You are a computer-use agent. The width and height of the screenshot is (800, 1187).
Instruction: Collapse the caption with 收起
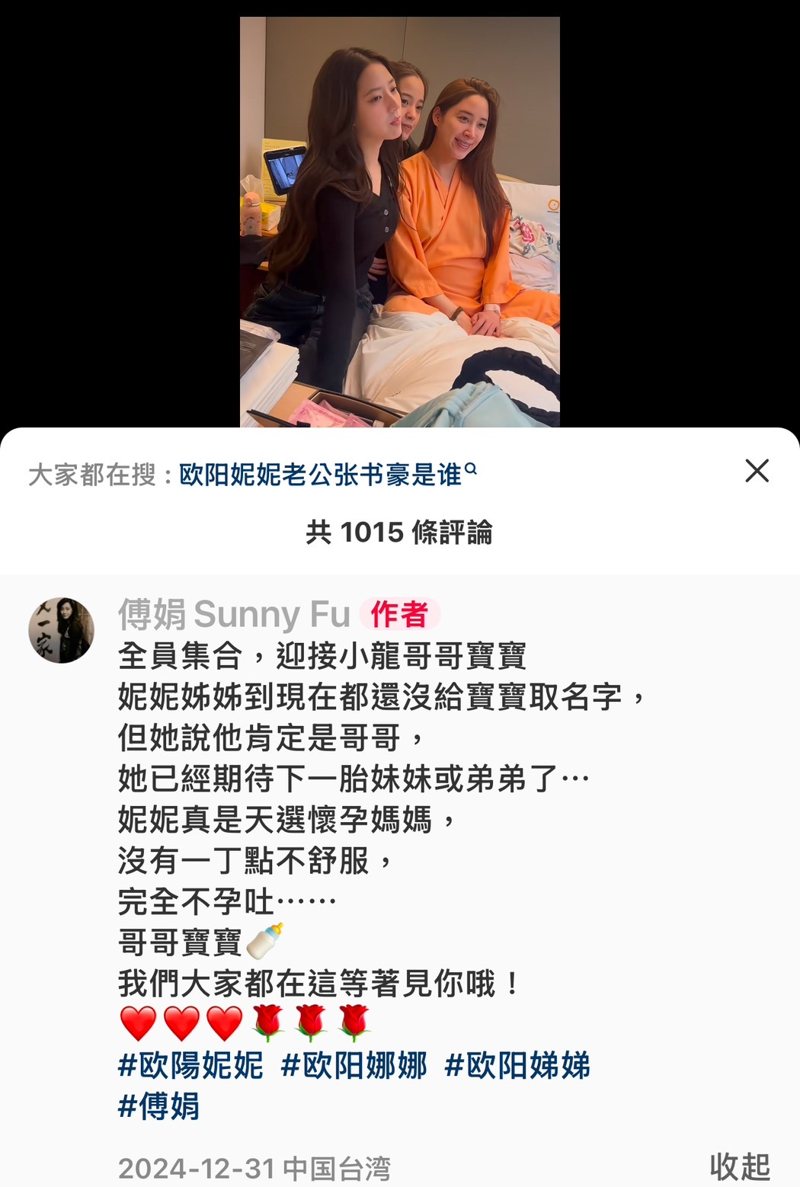[740, 1166]
